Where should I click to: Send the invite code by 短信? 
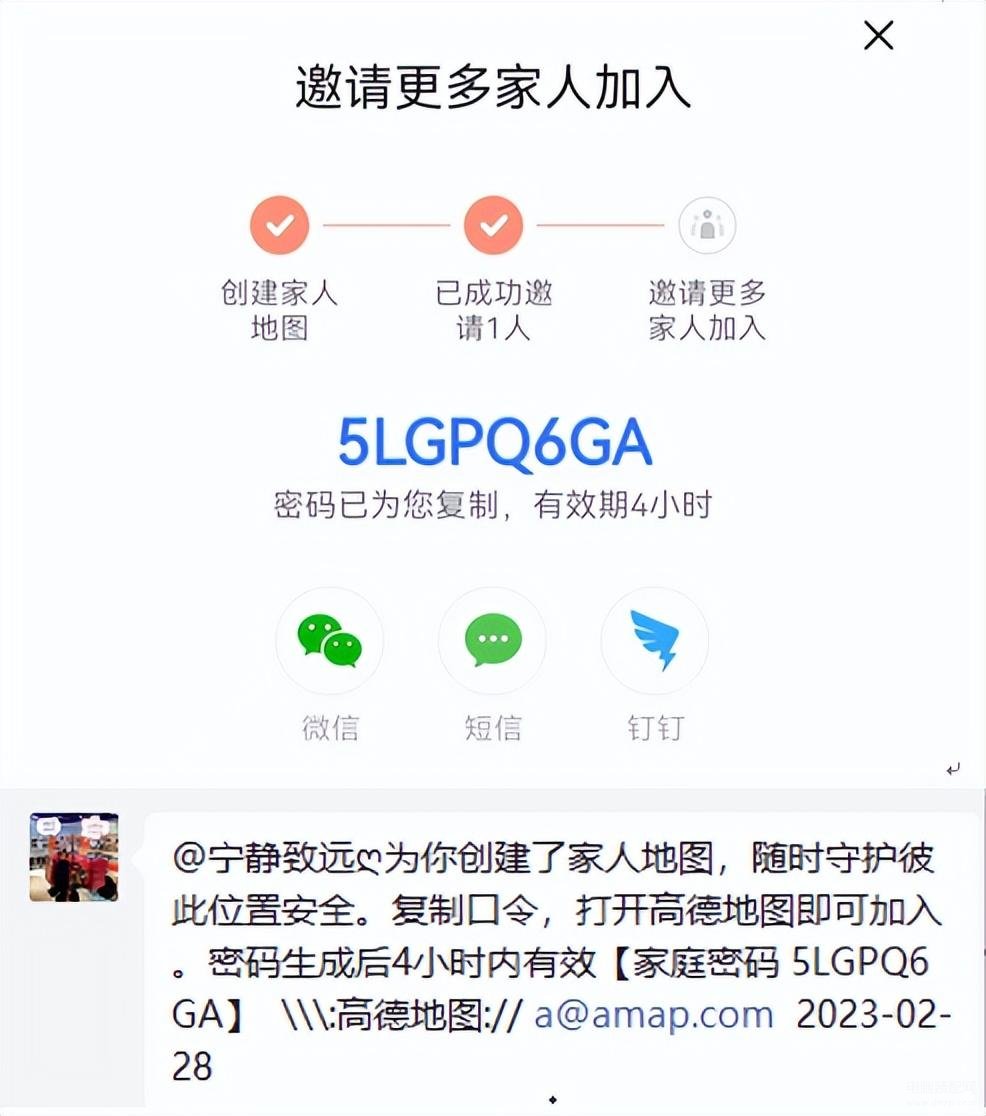click(493, 640)
